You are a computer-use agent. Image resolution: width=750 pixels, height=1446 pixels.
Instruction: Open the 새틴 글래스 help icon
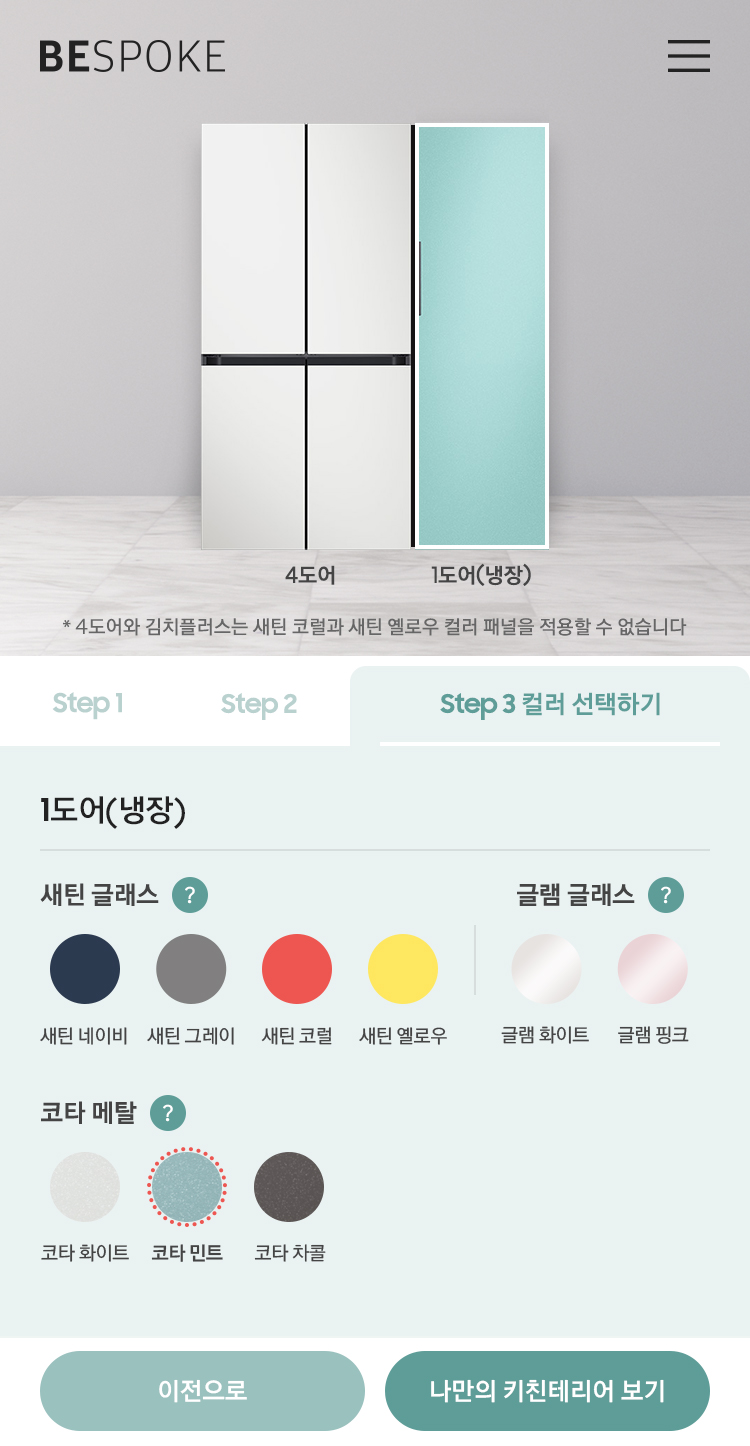point(190,894)
